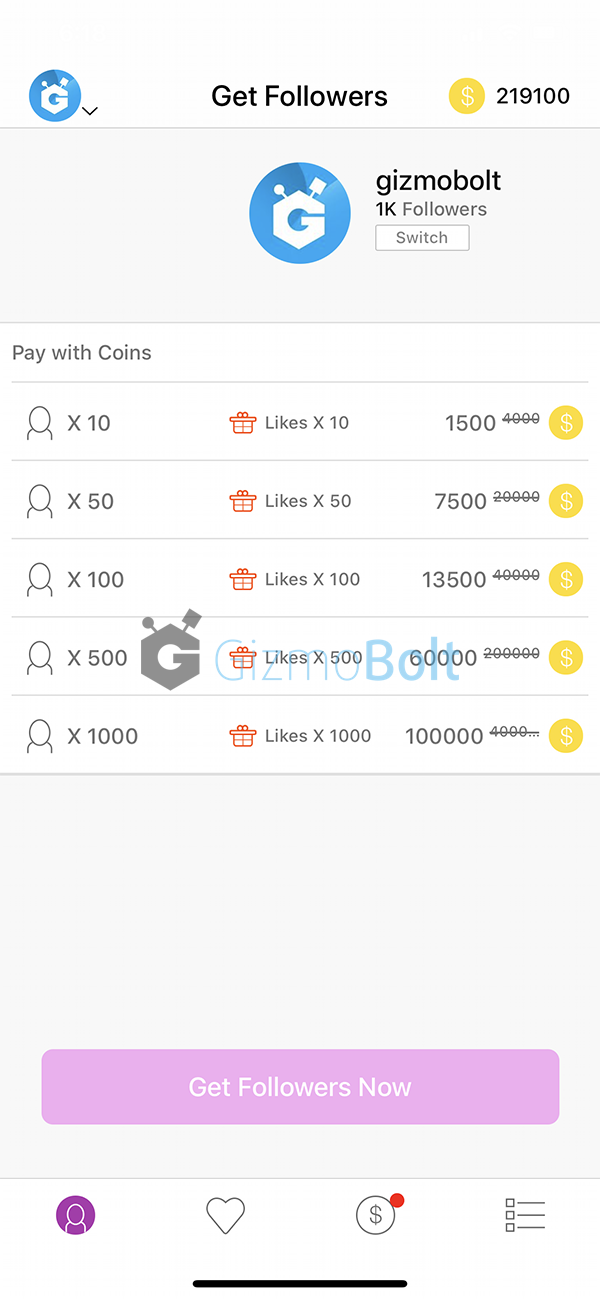Open the coin balance 219100
Screen dimensions: 600x1299
click(x=509, y=96)
